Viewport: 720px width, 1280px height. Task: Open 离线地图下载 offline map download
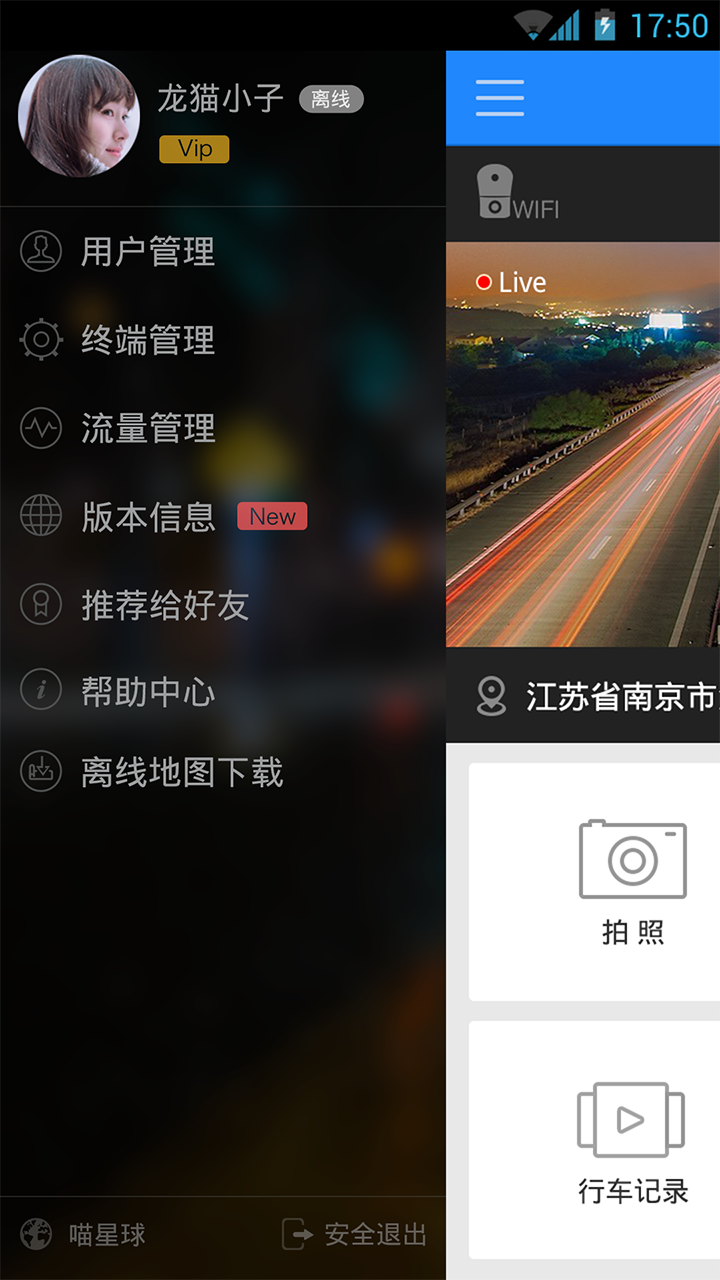181,772
